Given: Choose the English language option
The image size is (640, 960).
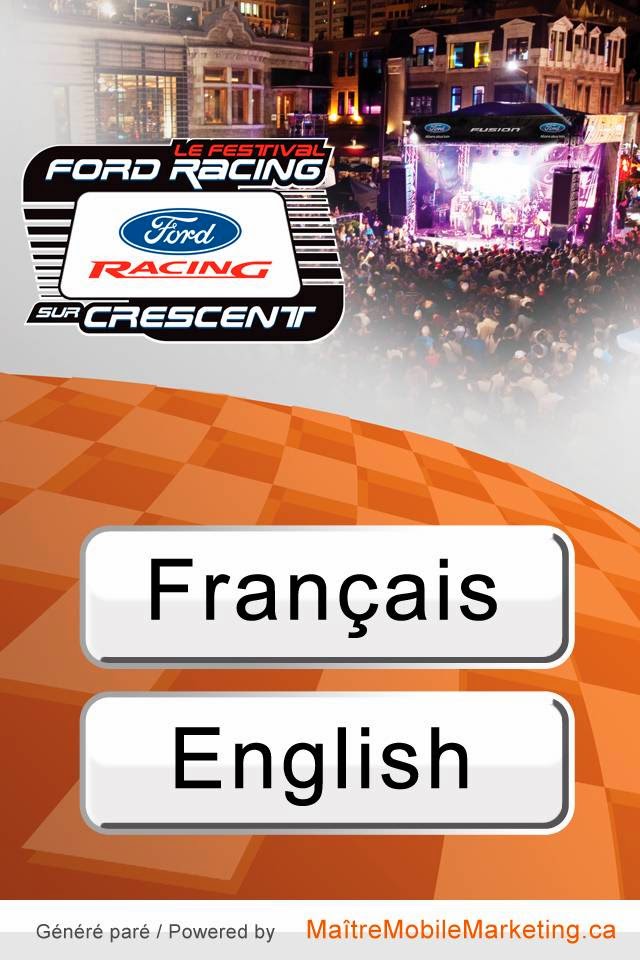Looking at the screenshot, I should coord(326,760).
